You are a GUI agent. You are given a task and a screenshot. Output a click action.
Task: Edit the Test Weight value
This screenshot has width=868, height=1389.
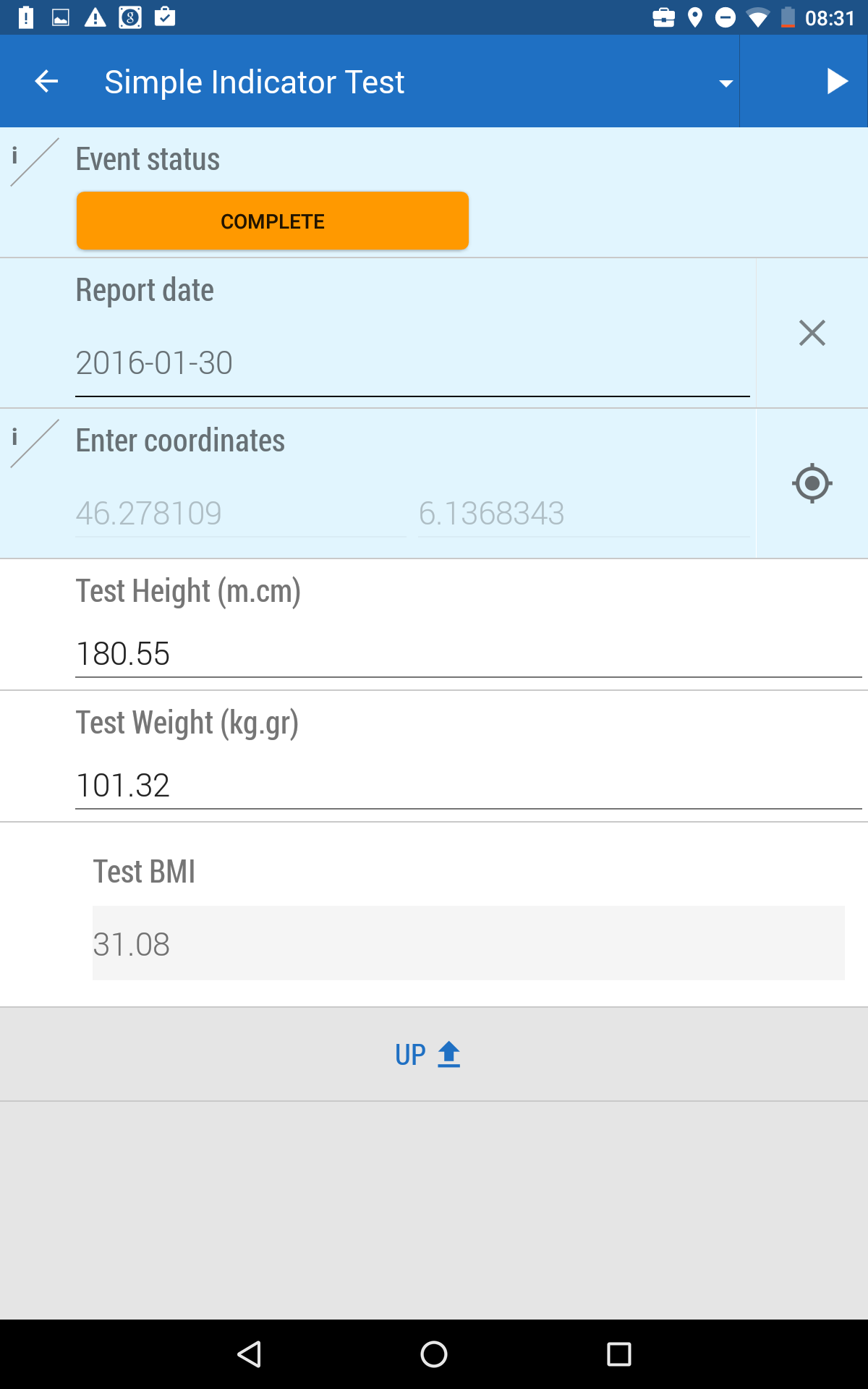(467, 786)
